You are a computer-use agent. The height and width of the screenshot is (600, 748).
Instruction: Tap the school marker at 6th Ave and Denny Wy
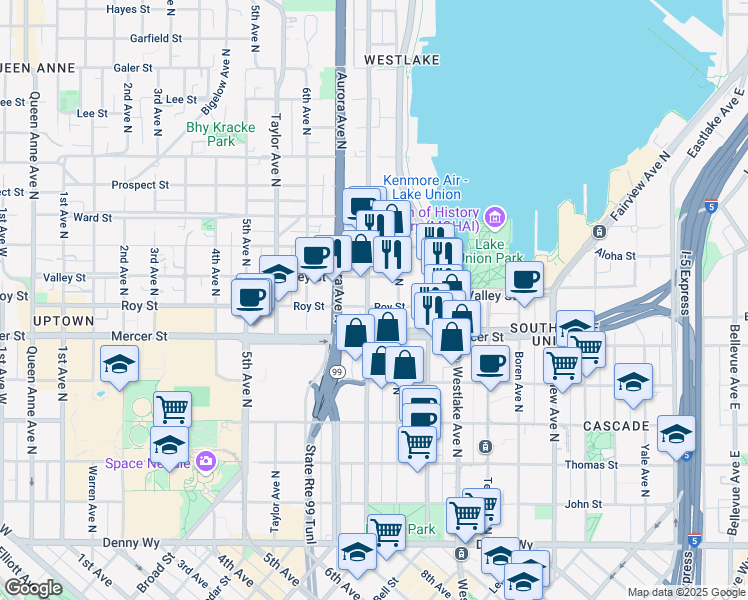357,552
